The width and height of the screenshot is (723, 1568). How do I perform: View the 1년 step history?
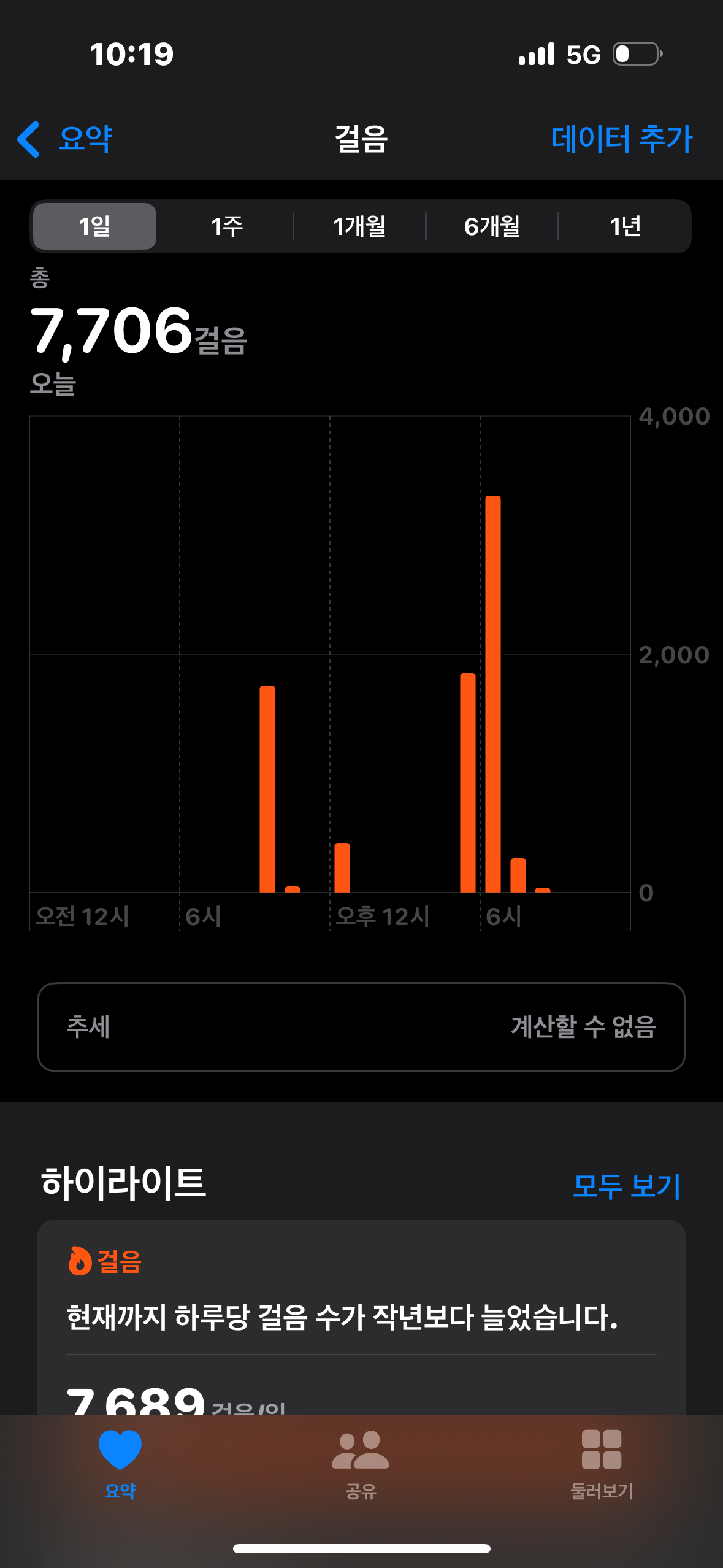pos(624,226)
